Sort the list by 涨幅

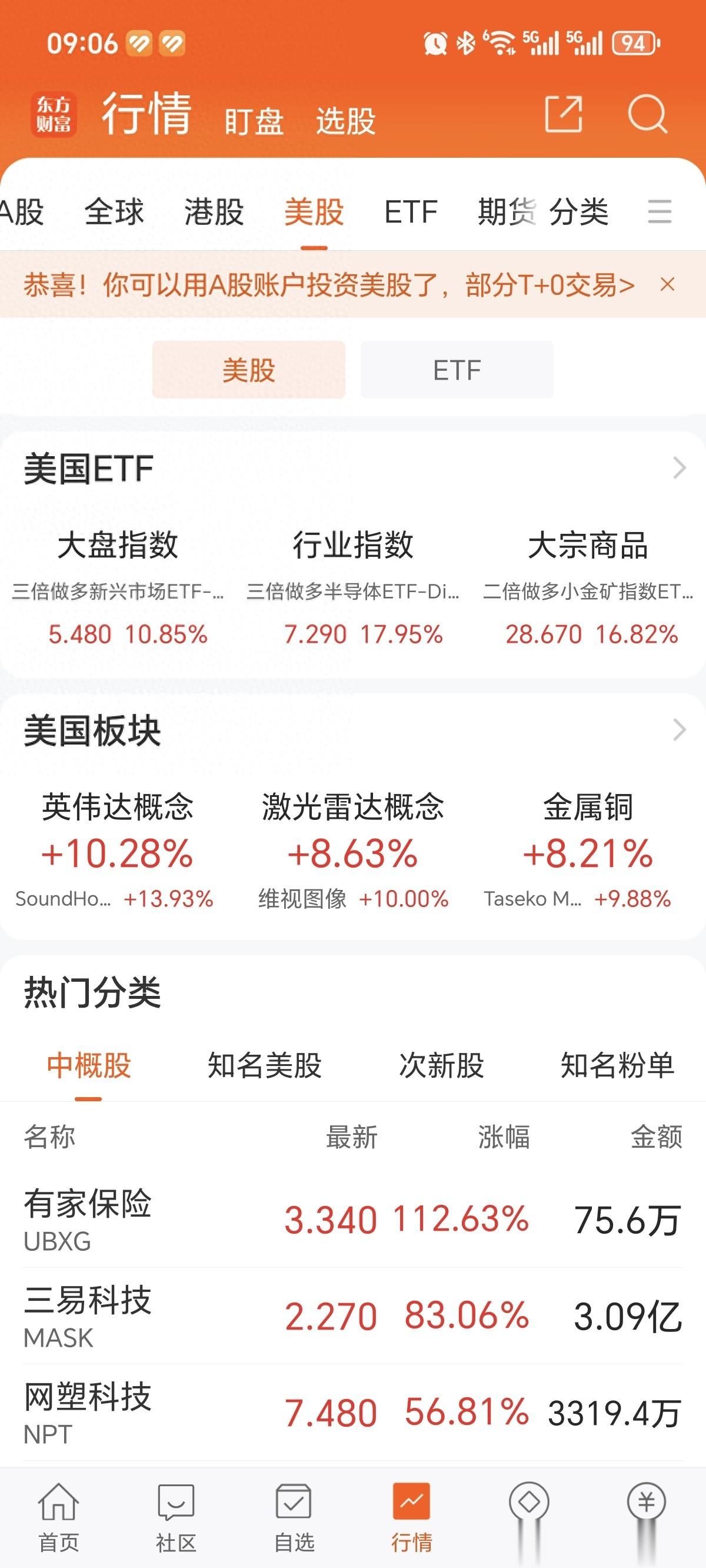(504, 1137)
